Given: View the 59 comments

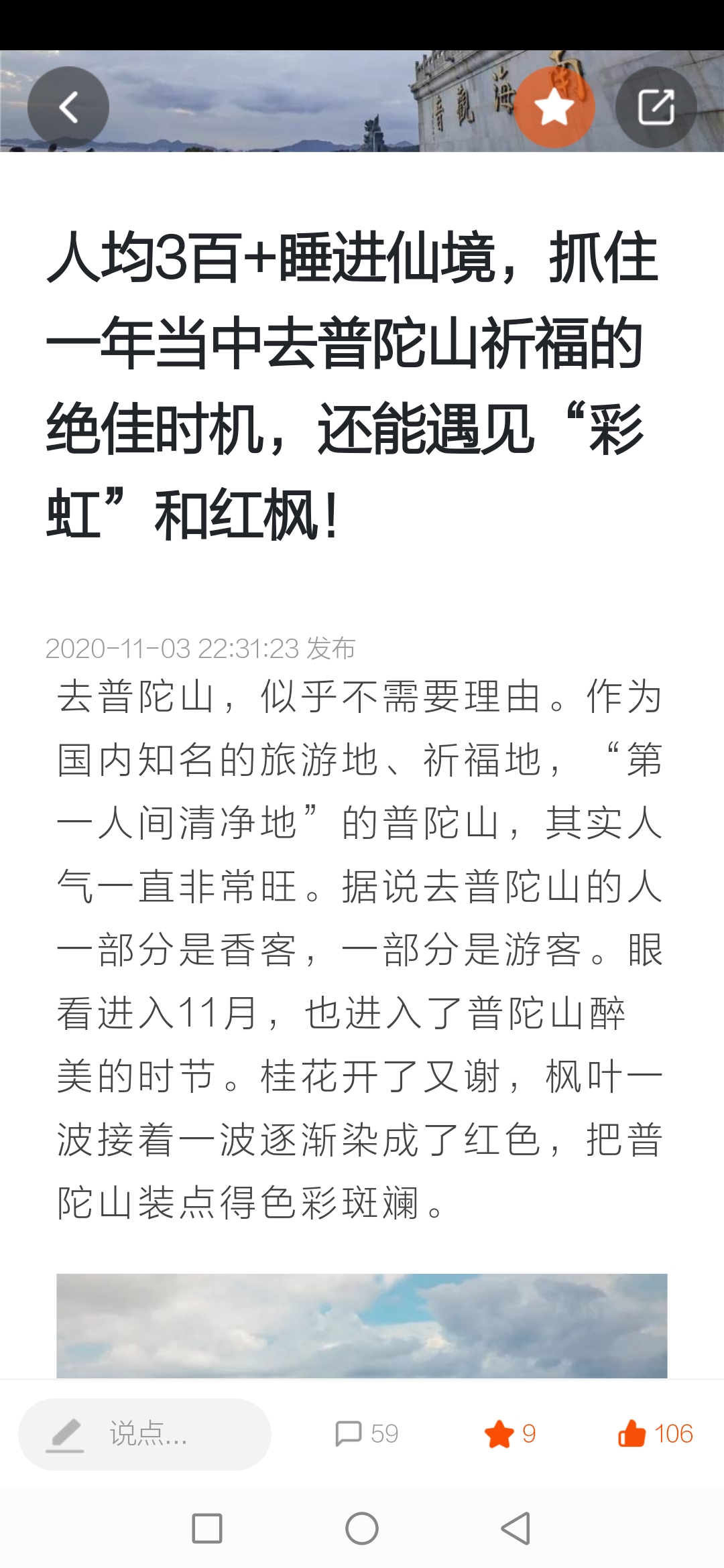Looking at the screenshot, I should (367, 1434).
